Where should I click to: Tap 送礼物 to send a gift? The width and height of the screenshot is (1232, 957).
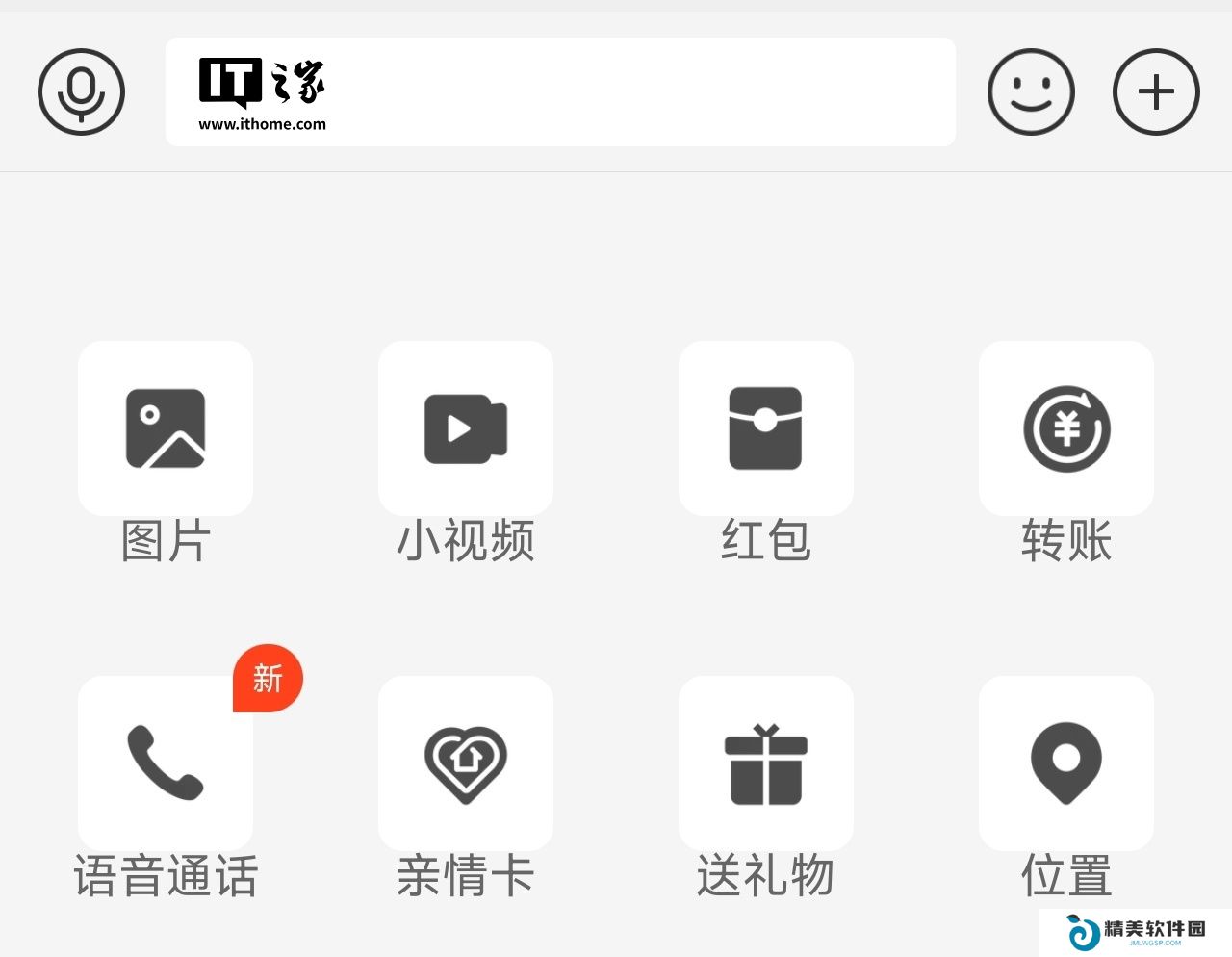[766, 763]
